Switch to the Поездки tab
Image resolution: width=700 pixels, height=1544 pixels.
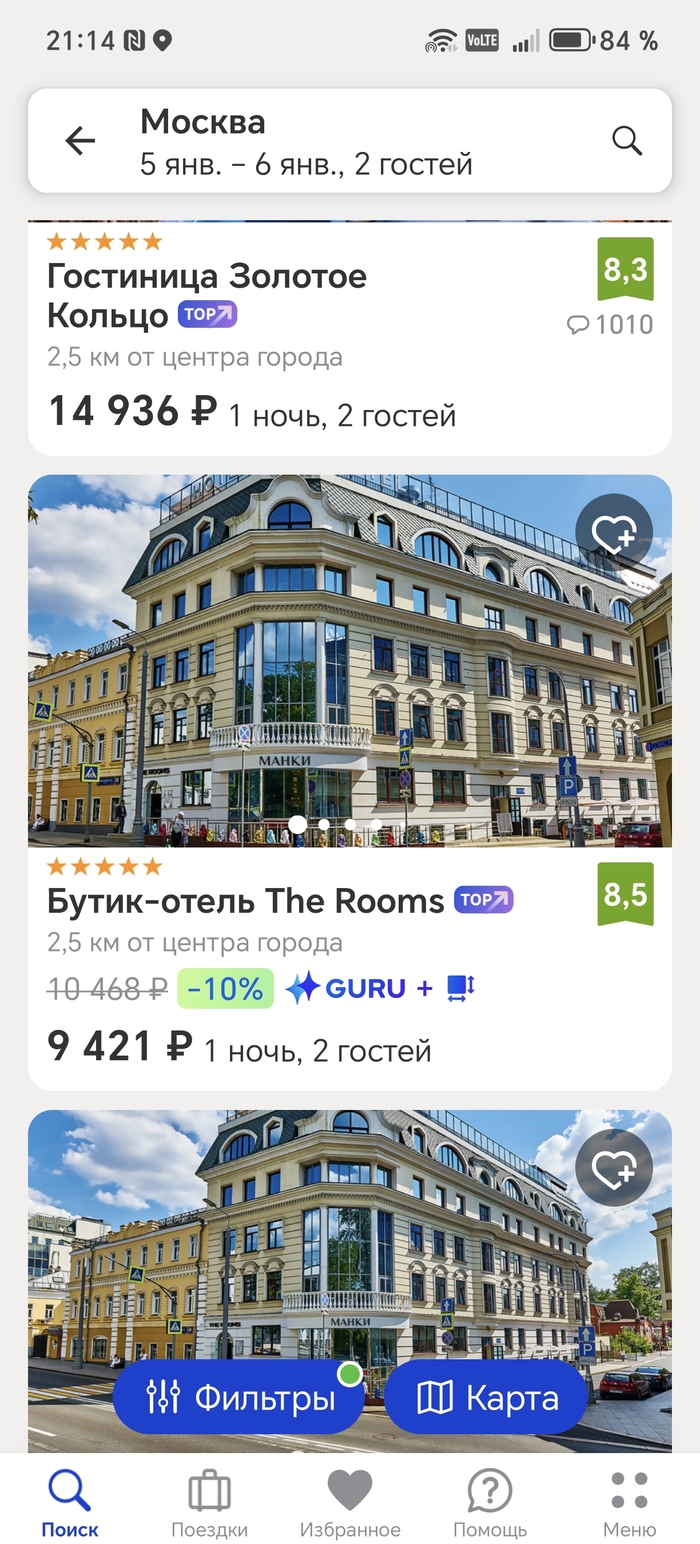pyautogui.click(x=209, y=1503)
